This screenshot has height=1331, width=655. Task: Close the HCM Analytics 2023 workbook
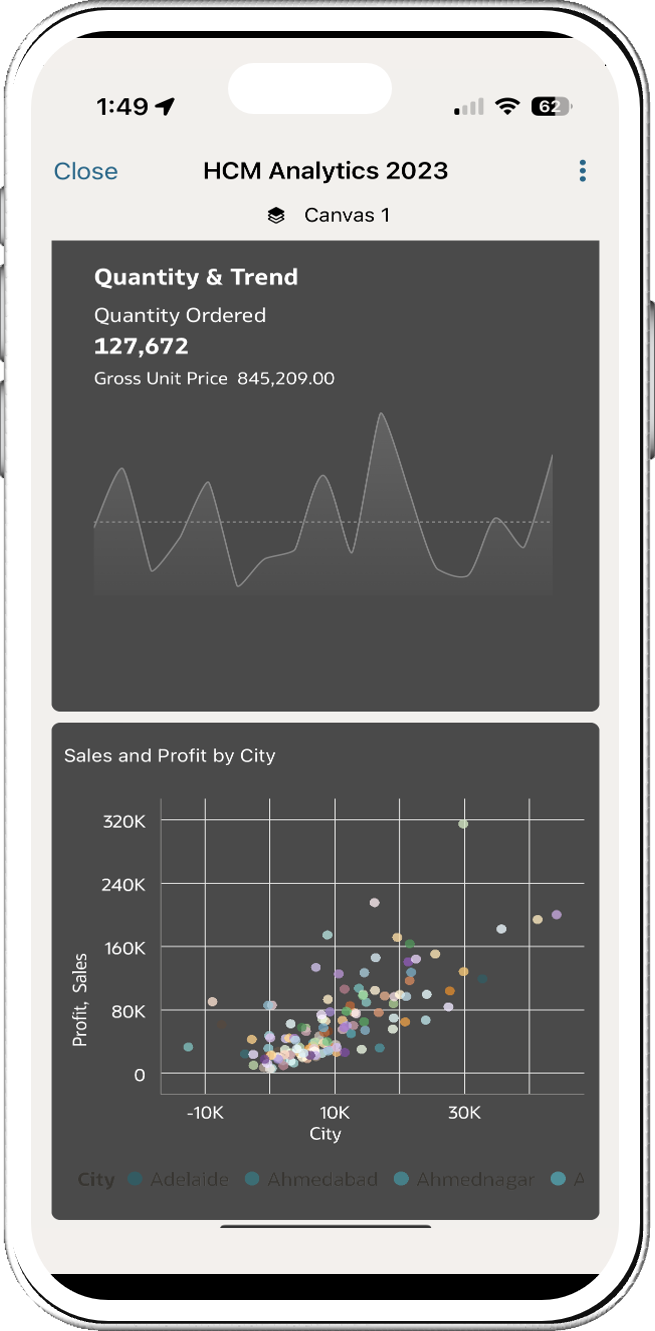[x=86, y=171]
